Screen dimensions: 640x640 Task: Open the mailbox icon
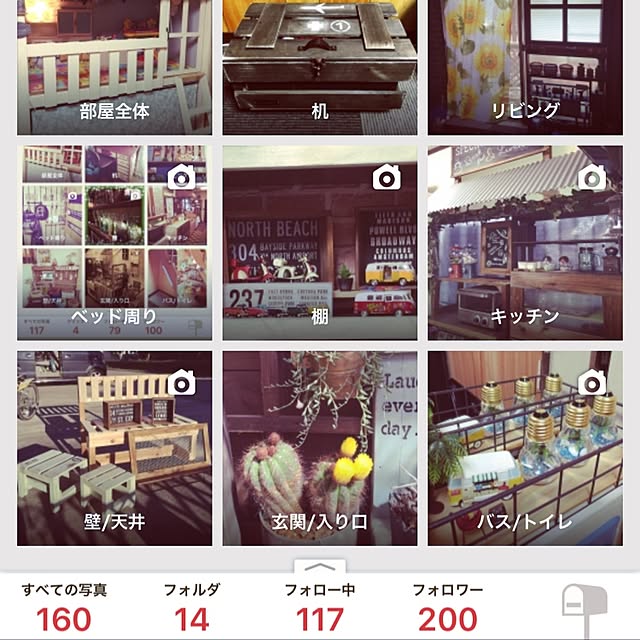584,606
